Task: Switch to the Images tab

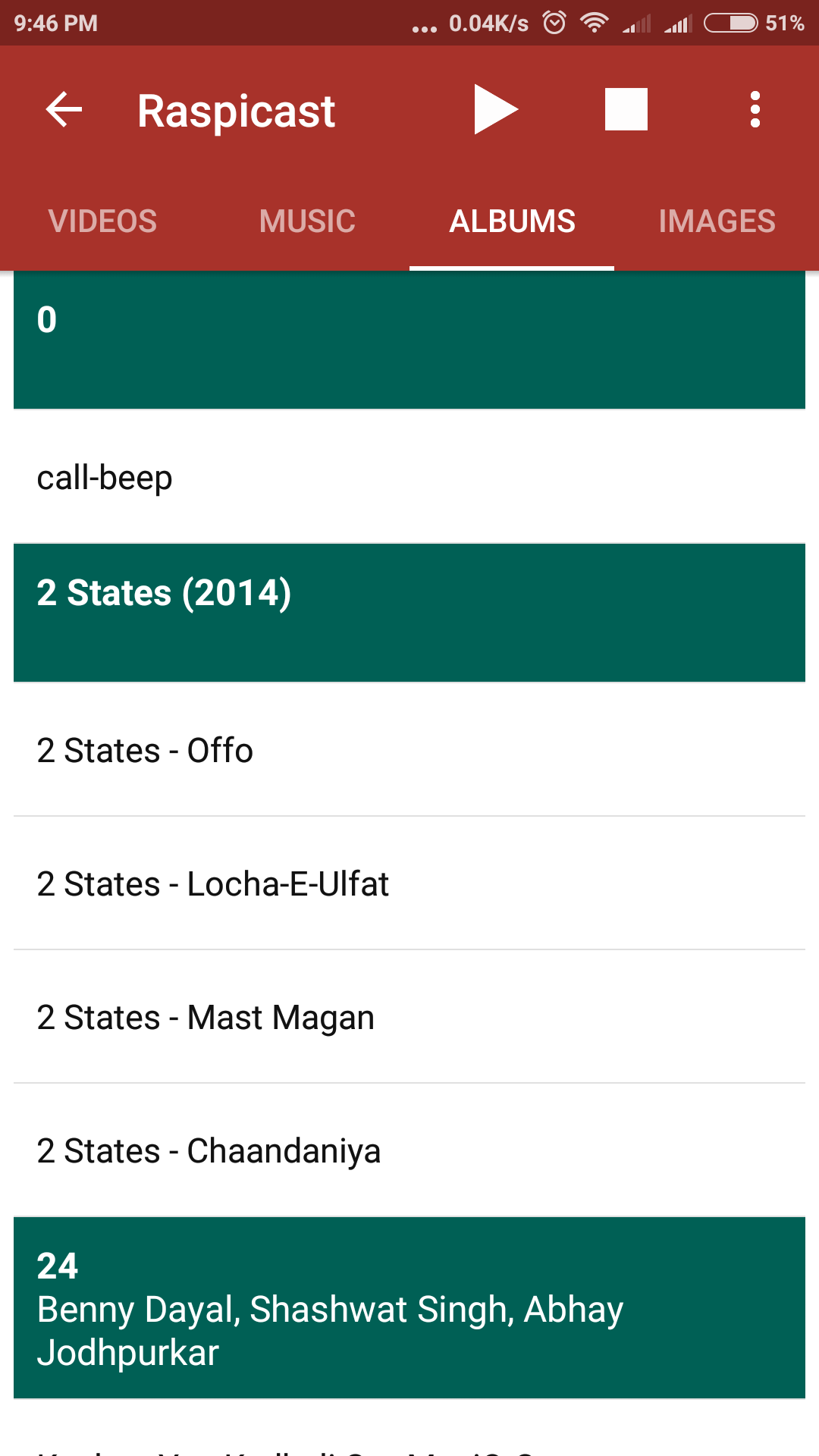Action: (717, 221)
